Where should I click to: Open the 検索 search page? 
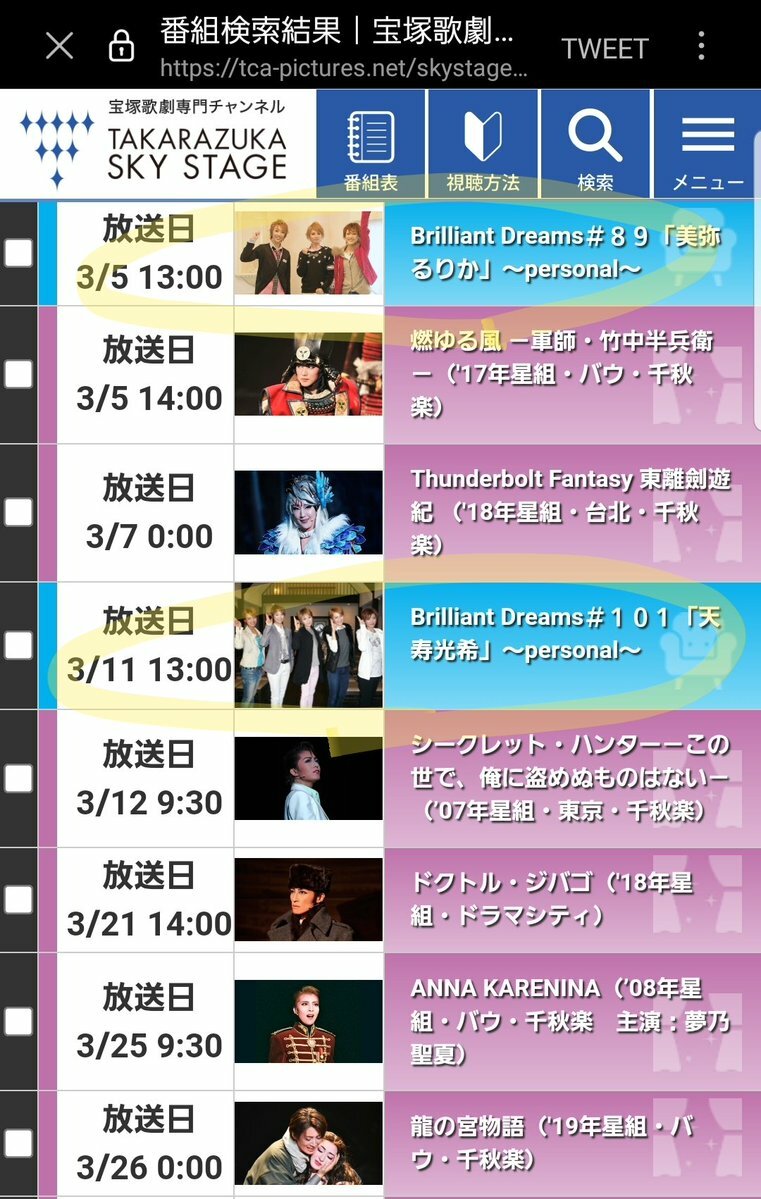595,145
